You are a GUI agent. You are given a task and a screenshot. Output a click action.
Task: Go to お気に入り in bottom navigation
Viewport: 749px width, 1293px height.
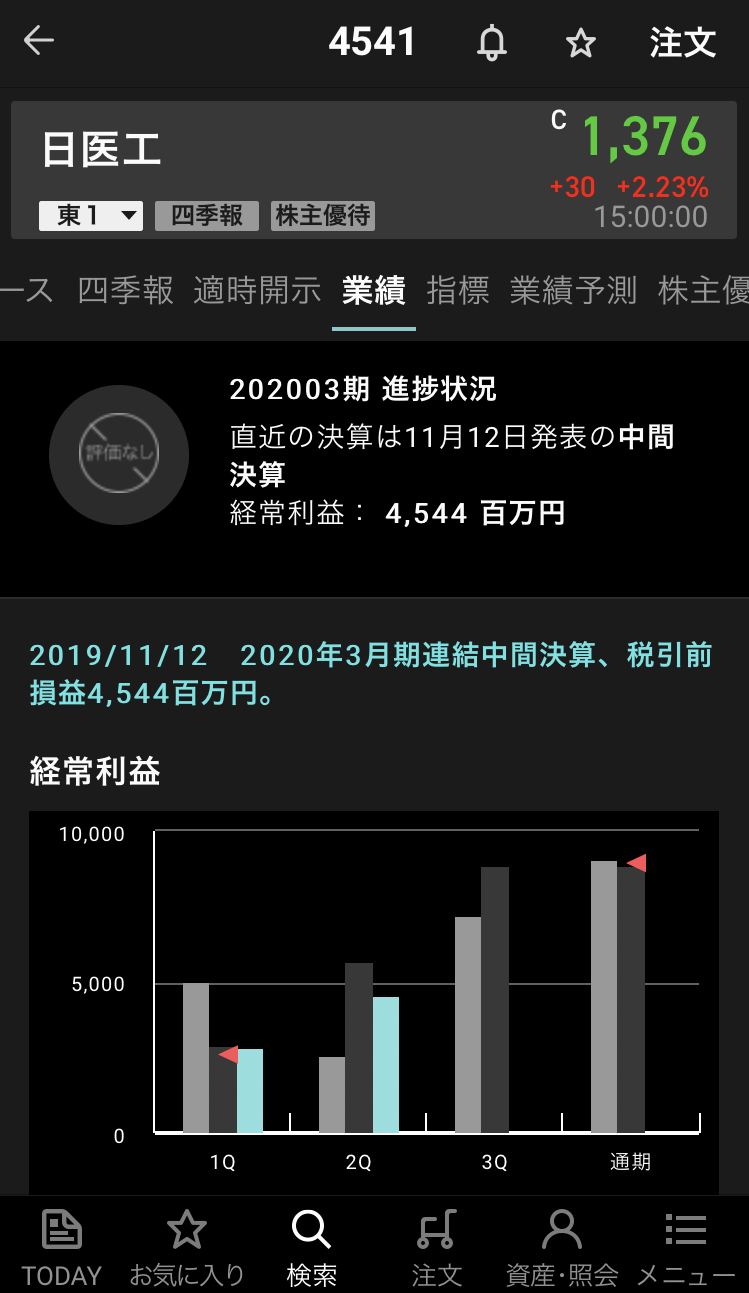[187, 1246]
